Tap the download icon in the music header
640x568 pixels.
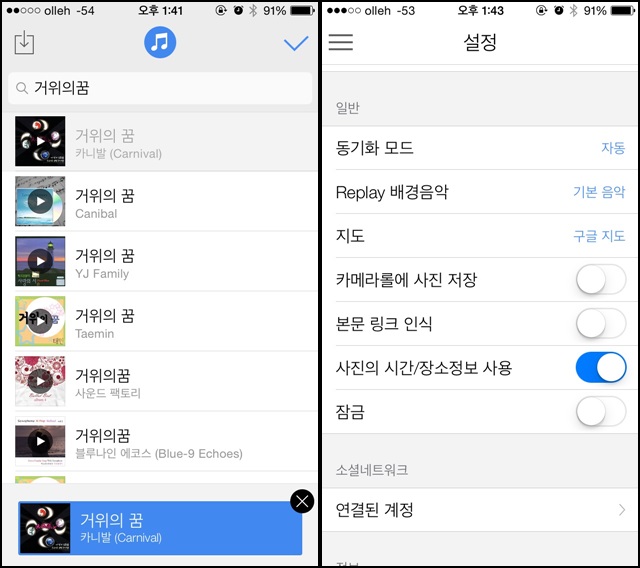(24, 43)
